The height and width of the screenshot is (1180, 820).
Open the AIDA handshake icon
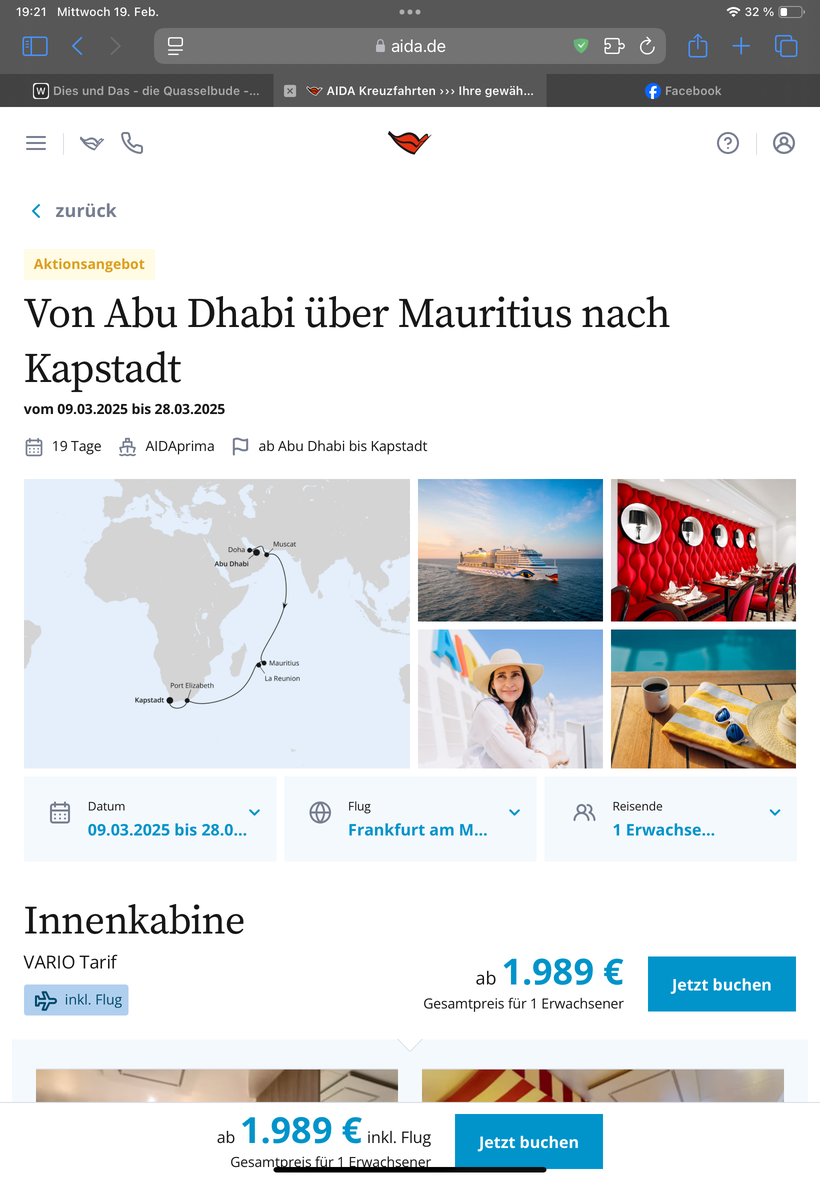tap(92, 143)
